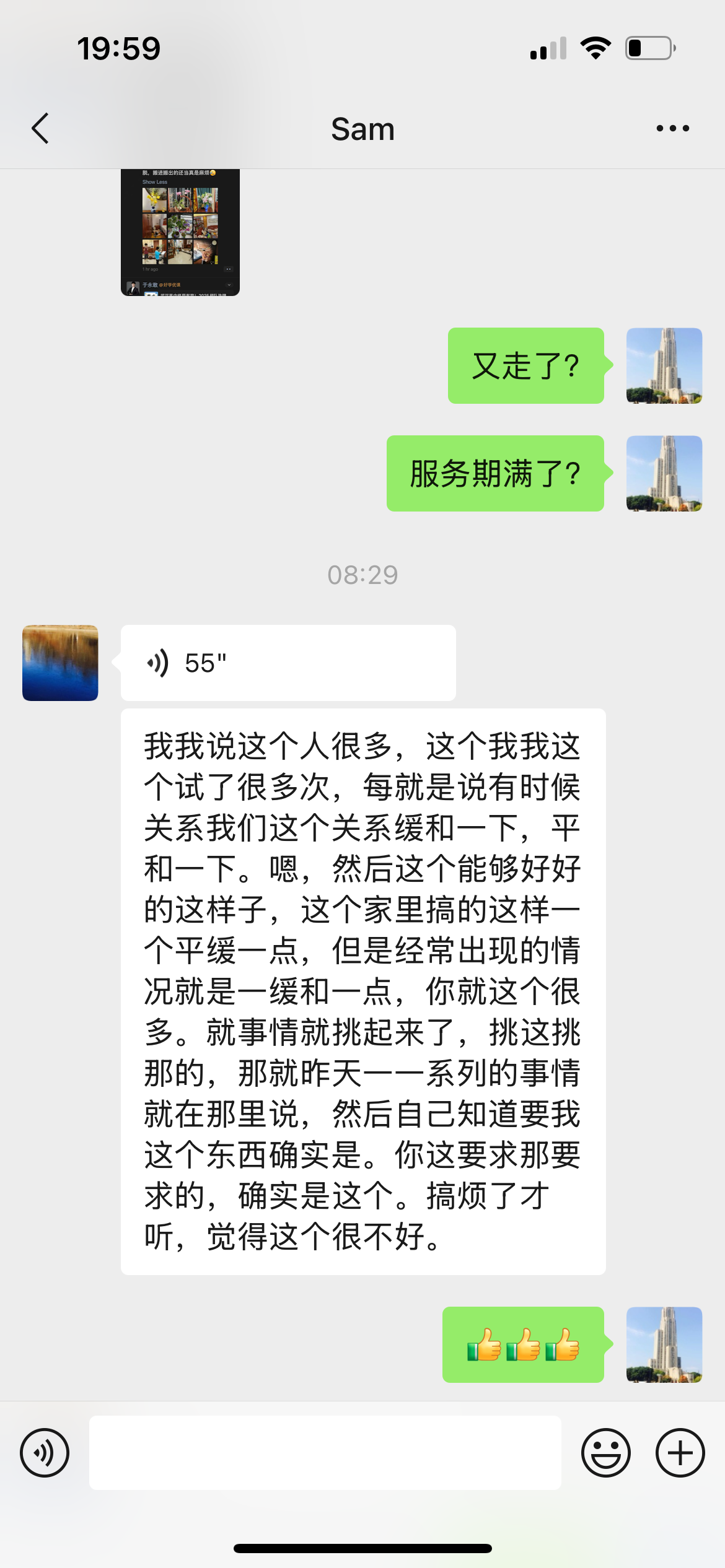
Task: Open the three-dot chat info menu
Action: click(672, 129)
